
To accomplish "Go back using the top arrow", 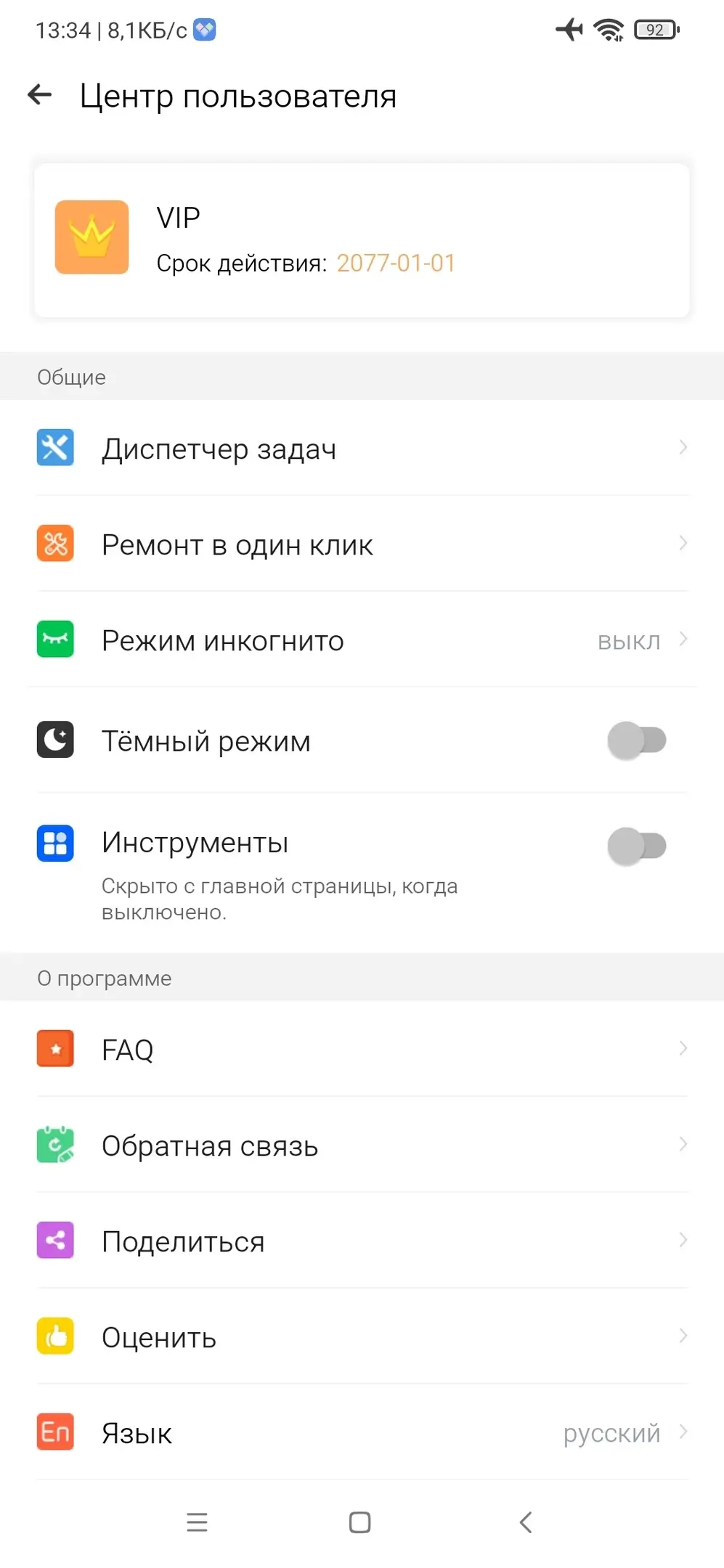I will 40,94.
